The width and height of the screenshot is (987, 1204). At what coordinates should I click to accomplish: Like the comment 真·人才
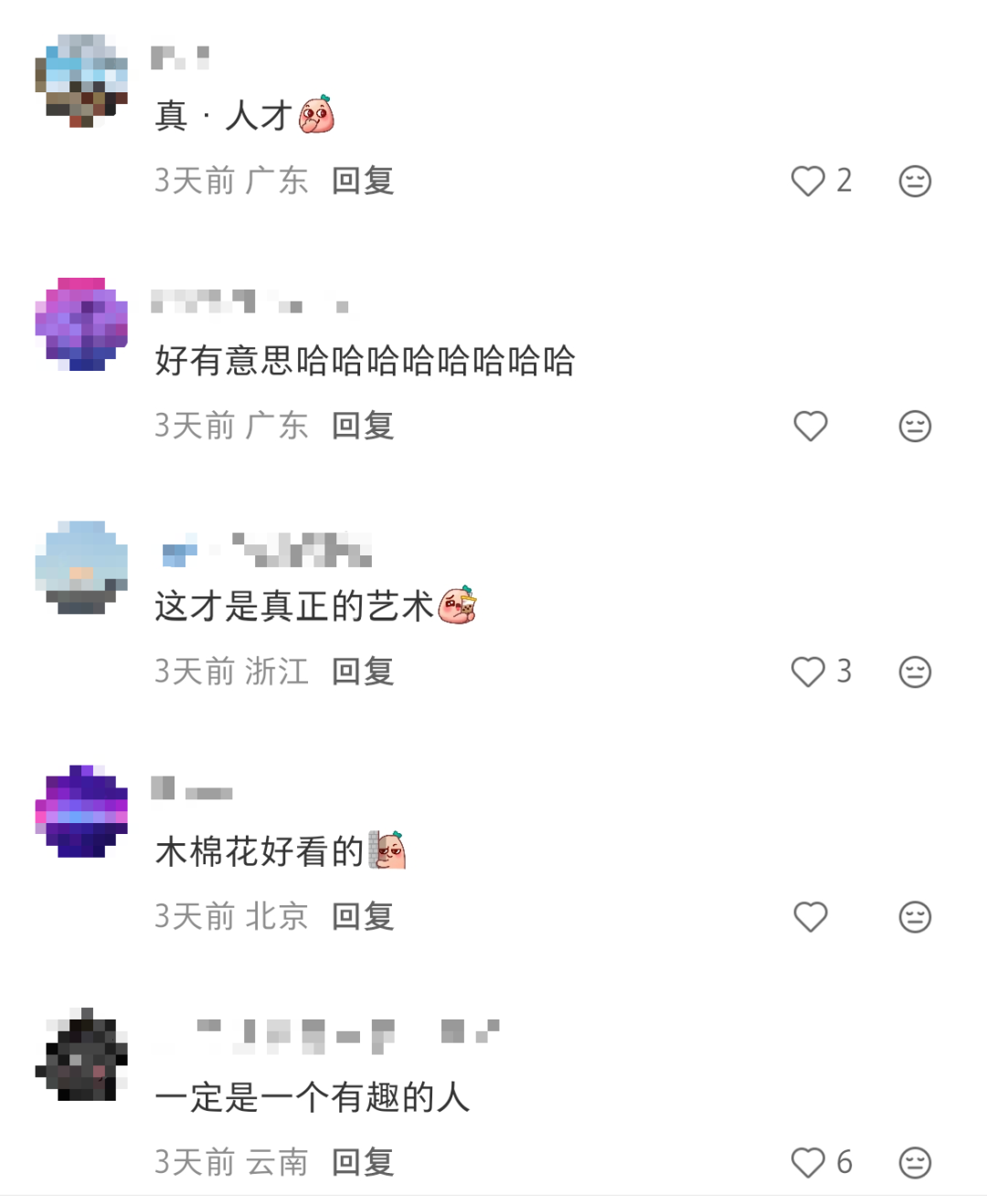coord(809,181)
